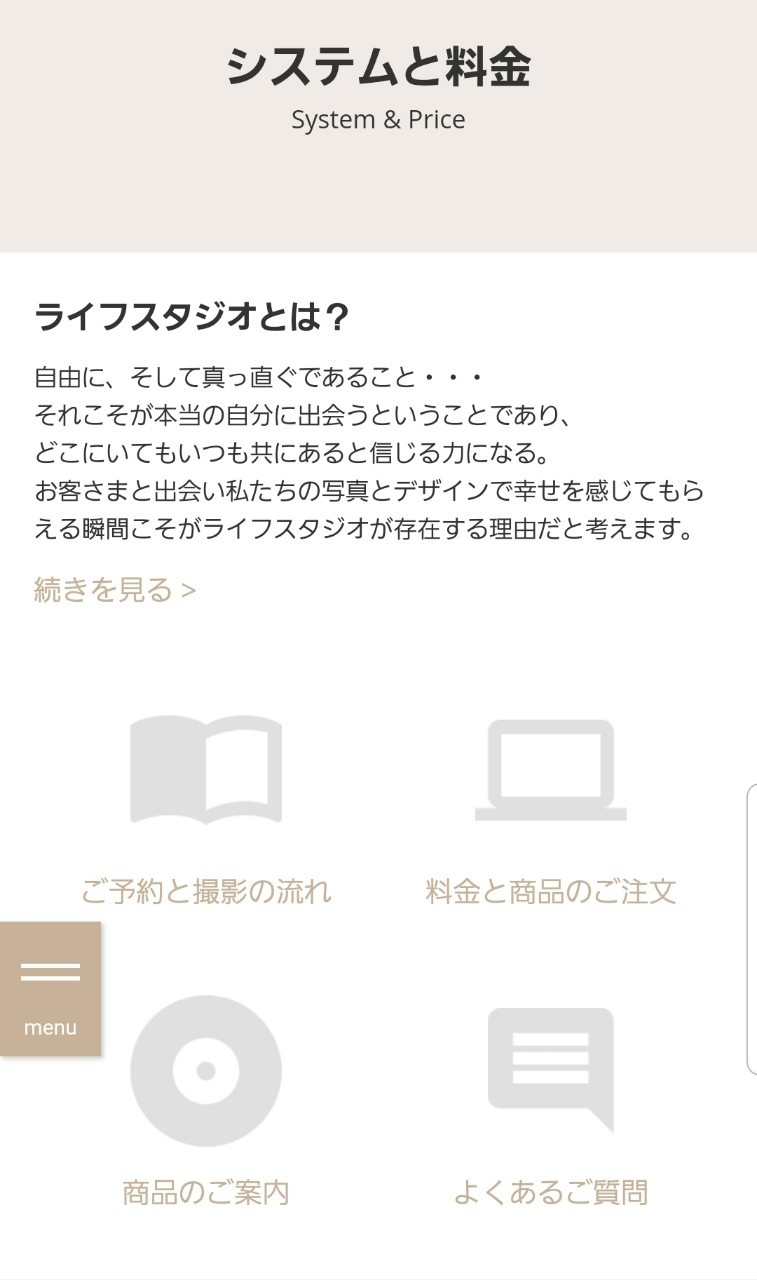Open the 続きを見る link

[x=115, y=590]
